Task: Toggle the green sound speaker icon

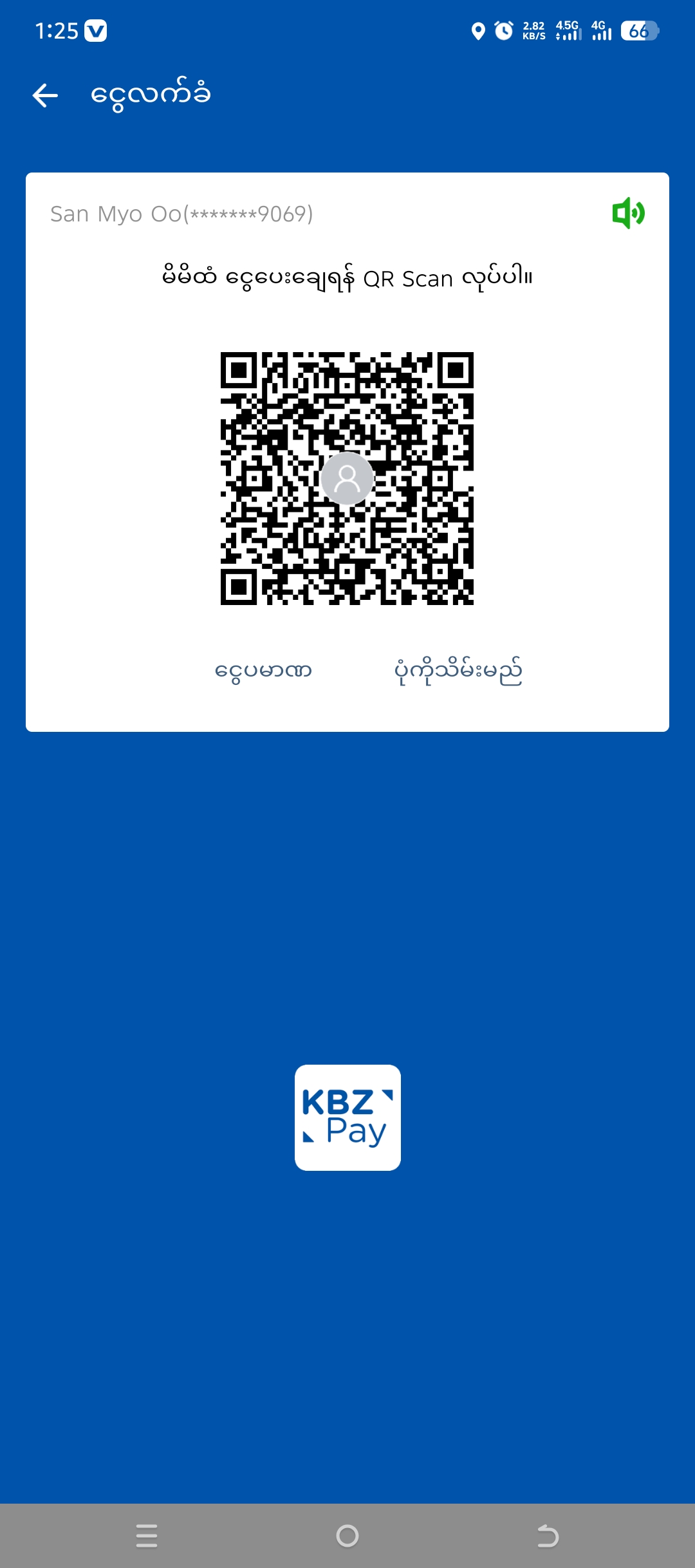Action: click(628, 213)
